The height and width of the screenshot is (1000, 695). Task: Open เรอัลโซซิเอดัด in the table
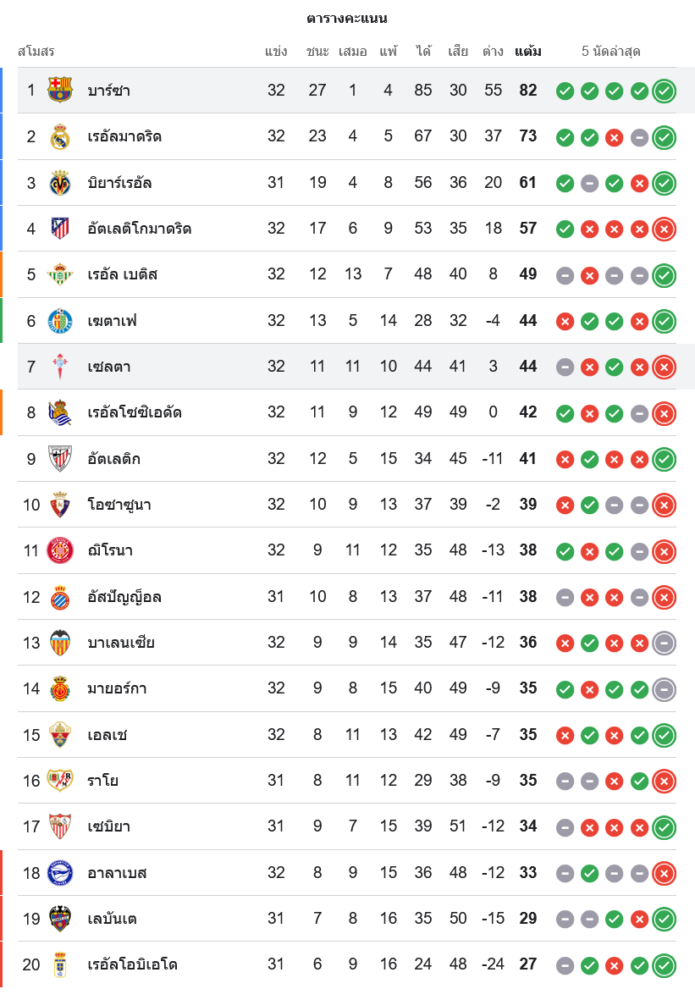[134, 413]
